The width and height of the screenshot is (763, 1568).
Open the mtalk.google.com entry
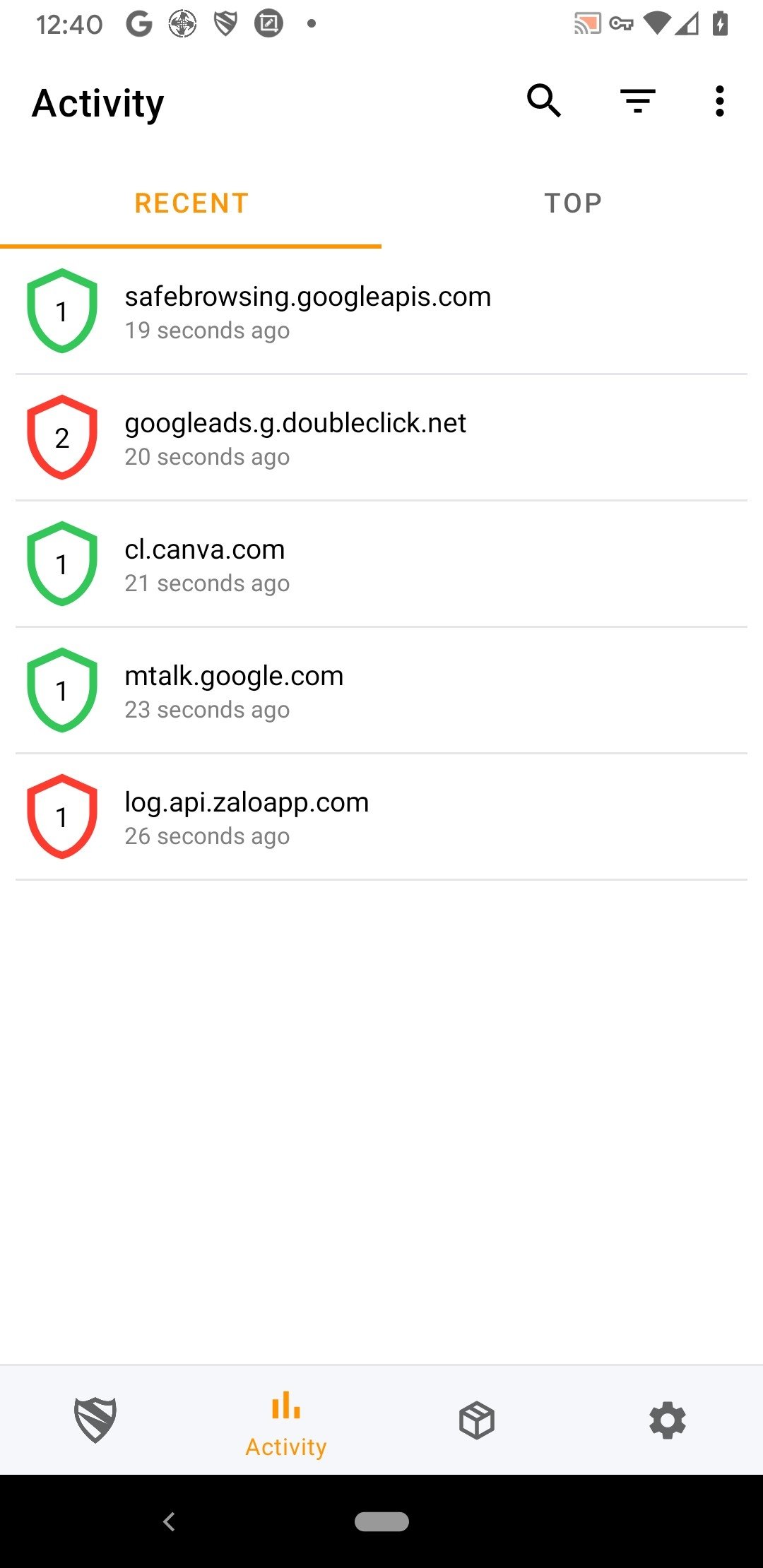click(x=381, y=691)
